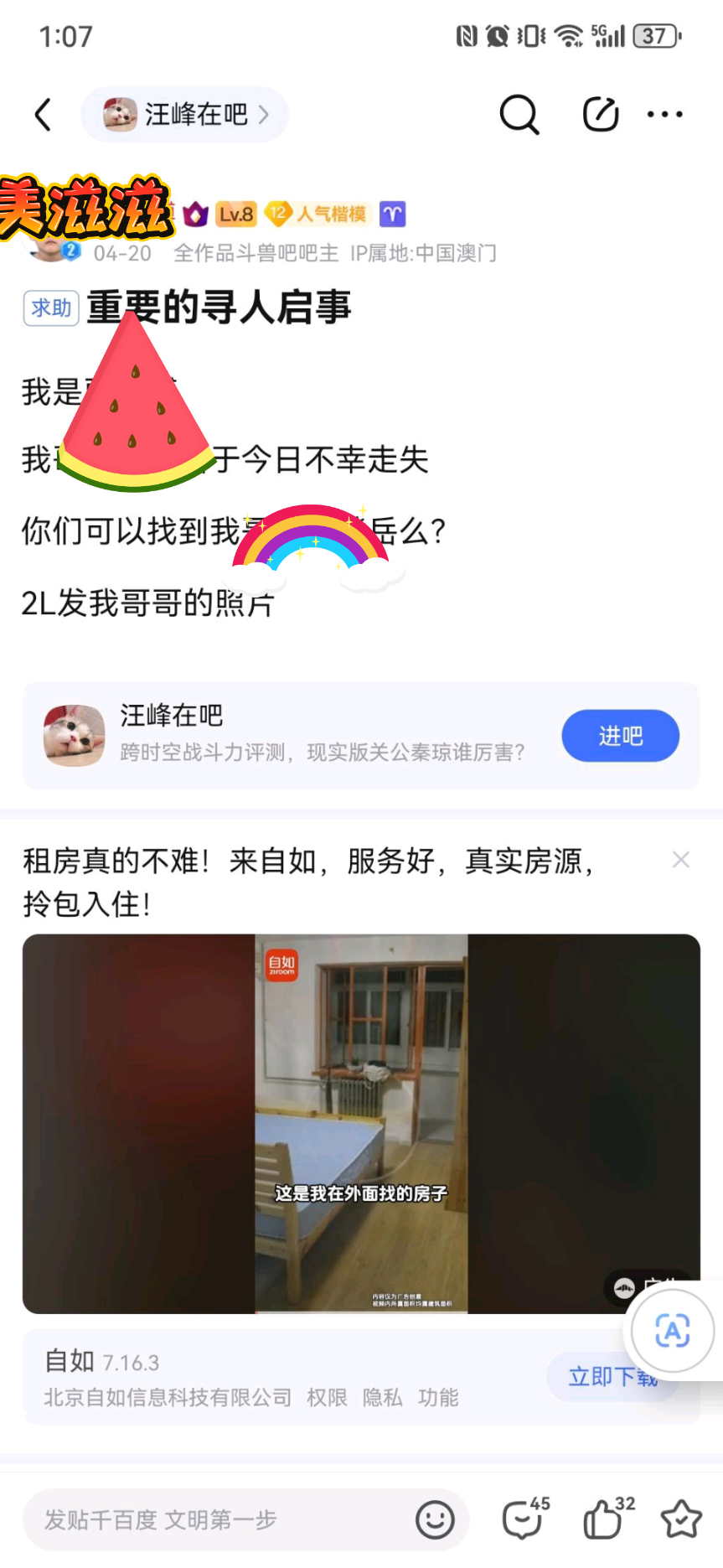
Task: Open the emoji picker in reply bar
Action: (x=435, y=1519)
